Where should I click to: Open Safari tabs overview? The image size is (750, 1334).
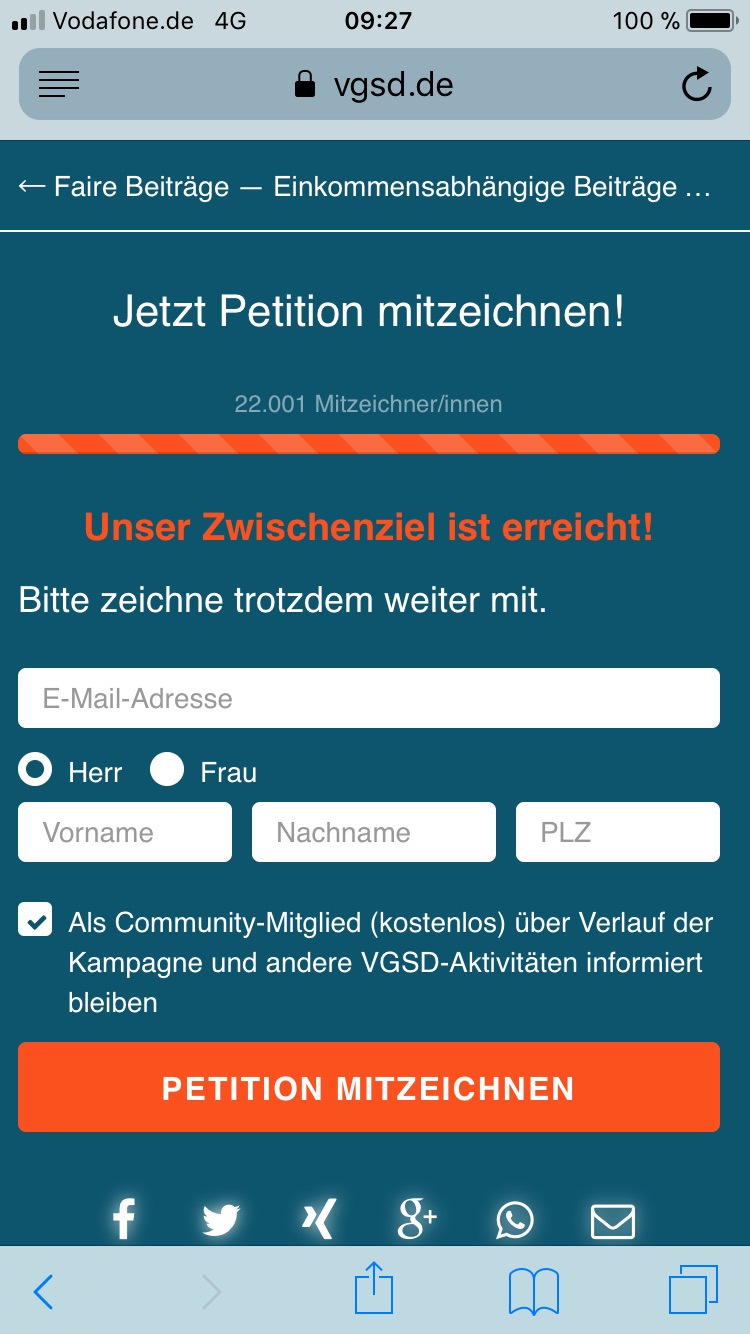pos(693,1291)
